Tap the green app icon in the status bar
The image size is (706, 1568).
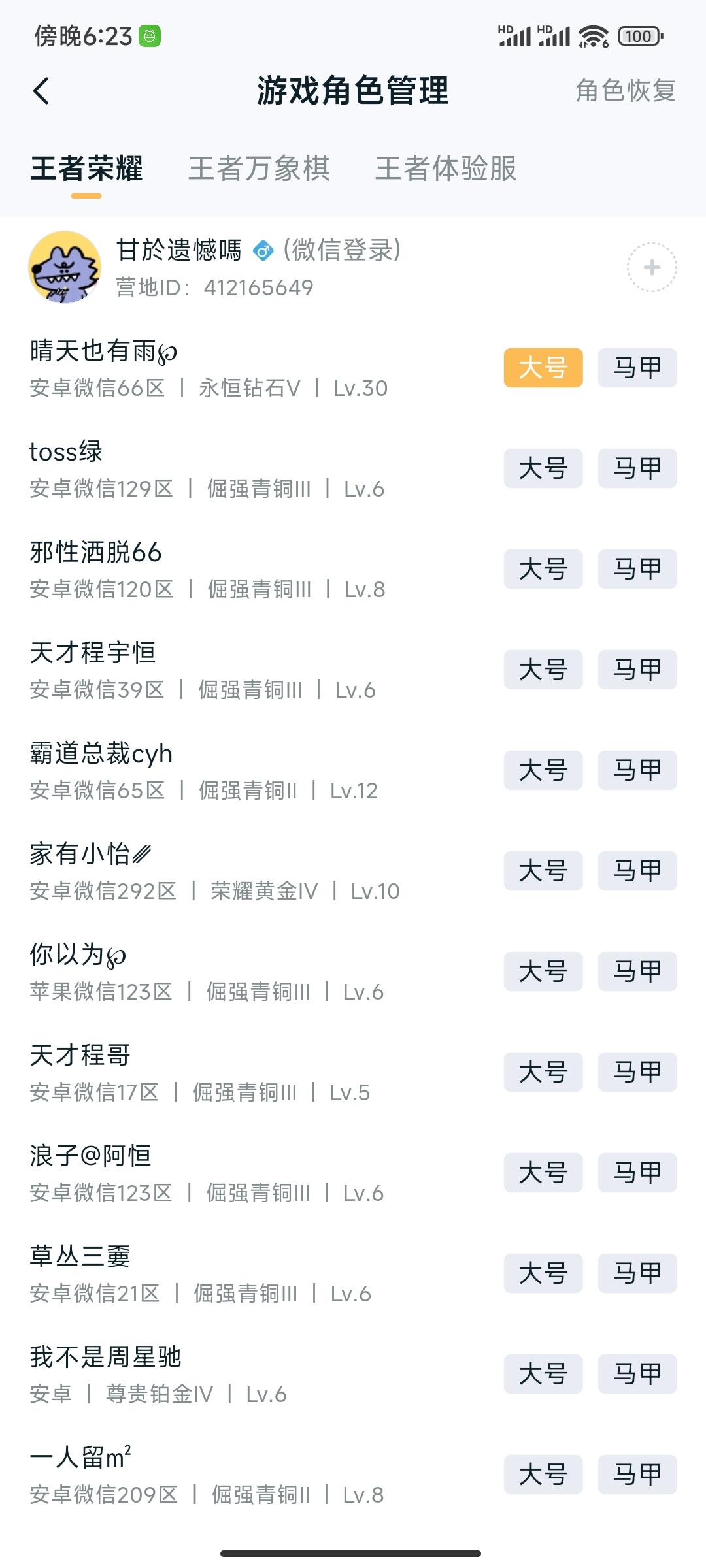pyautogui.click(x=149, y=36)
